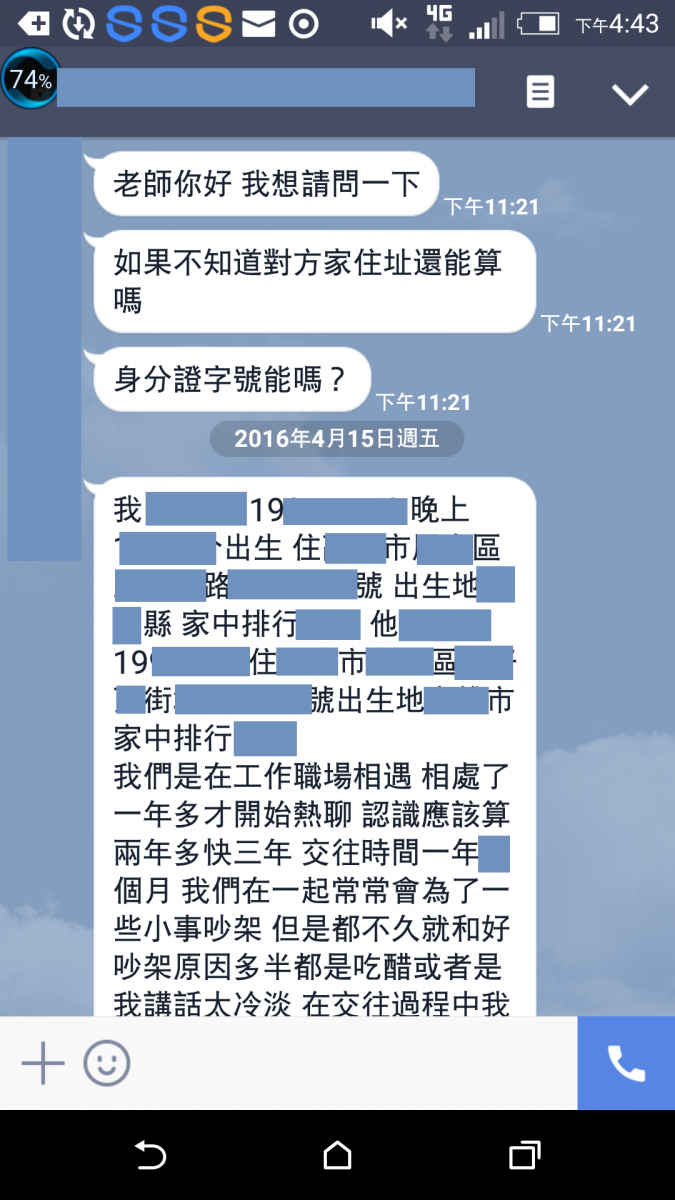675x1200 pixels.
Task: Open the notes icon in the chat header
Action: pos(540,93)
